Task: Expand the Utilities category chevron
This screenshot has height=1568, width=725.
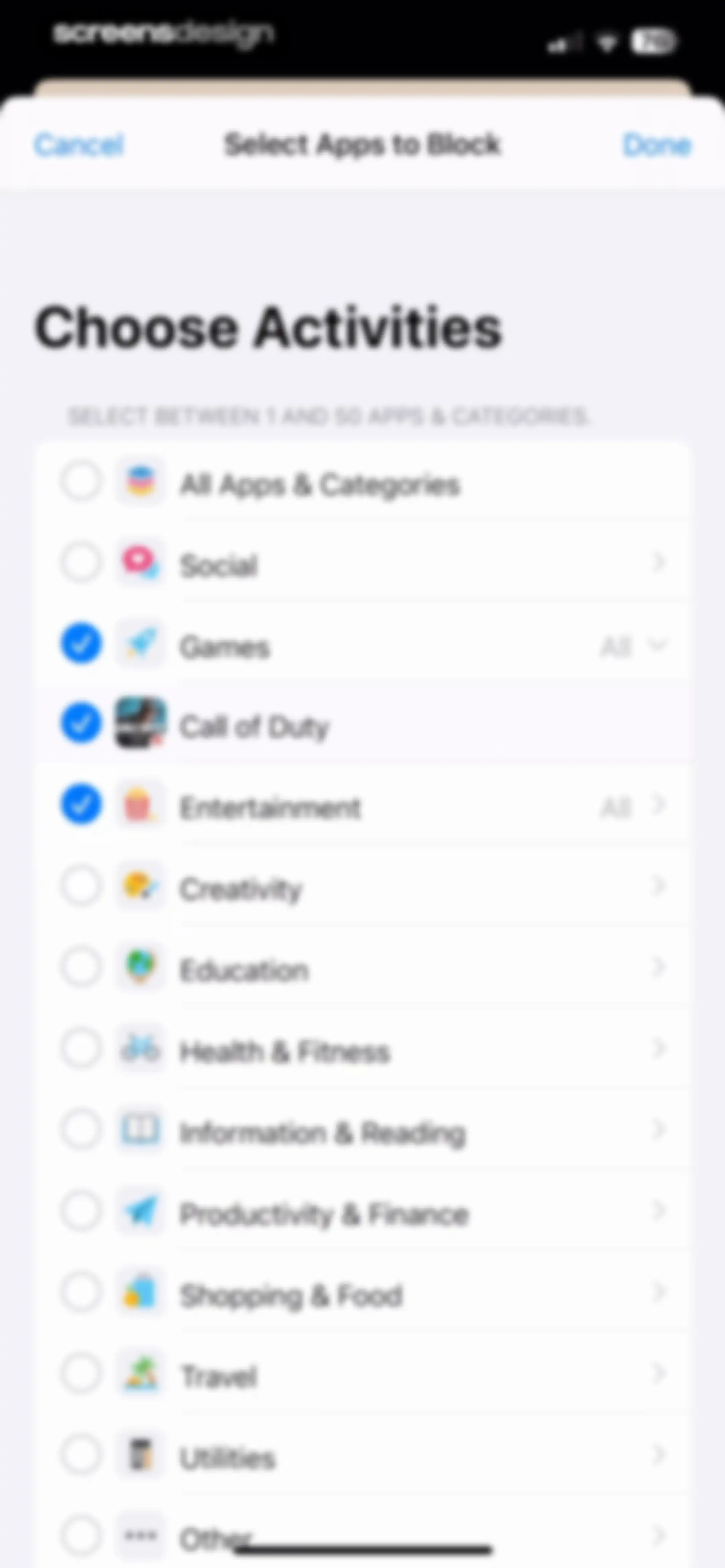Action: pos(658,1454)
